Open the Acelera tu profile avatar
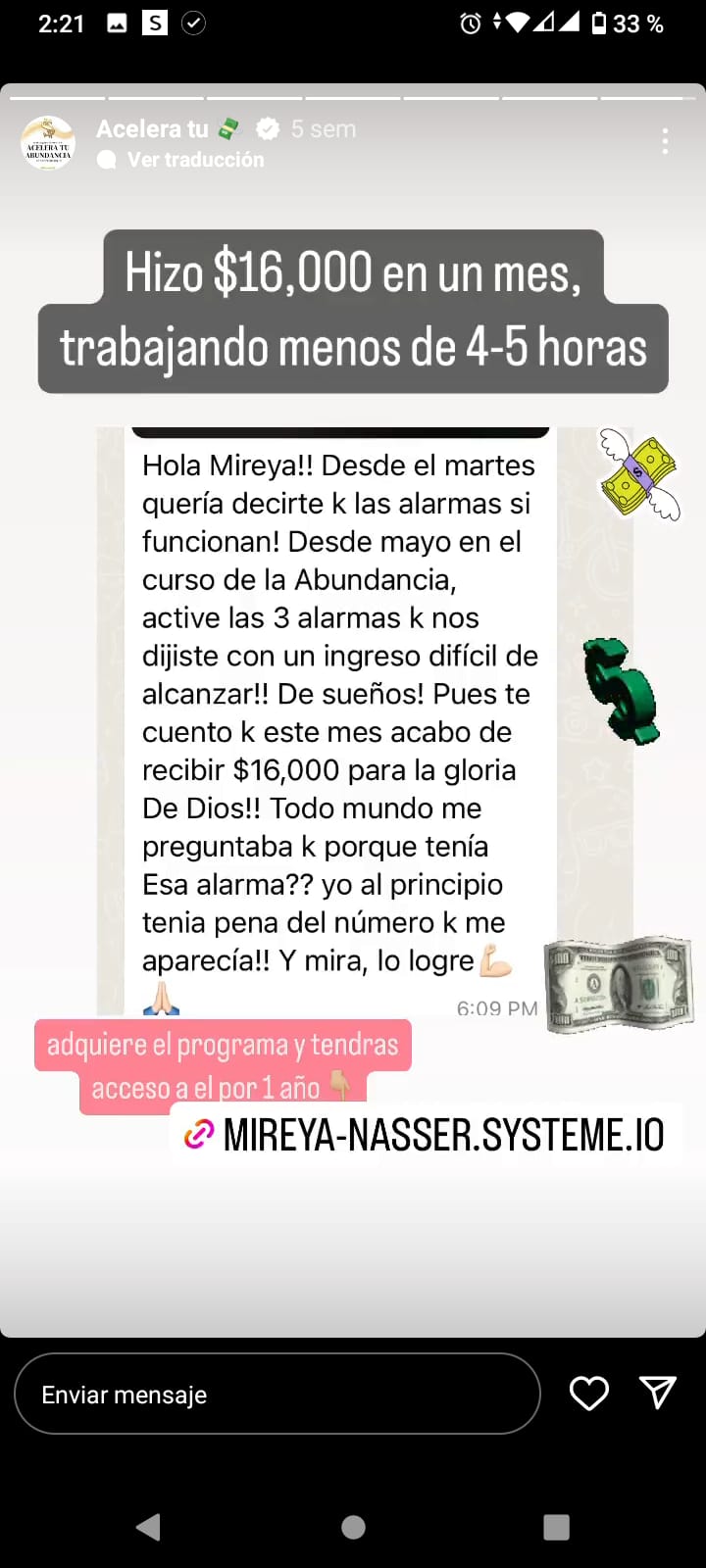706x1568 pixels. tap(48, 143)
